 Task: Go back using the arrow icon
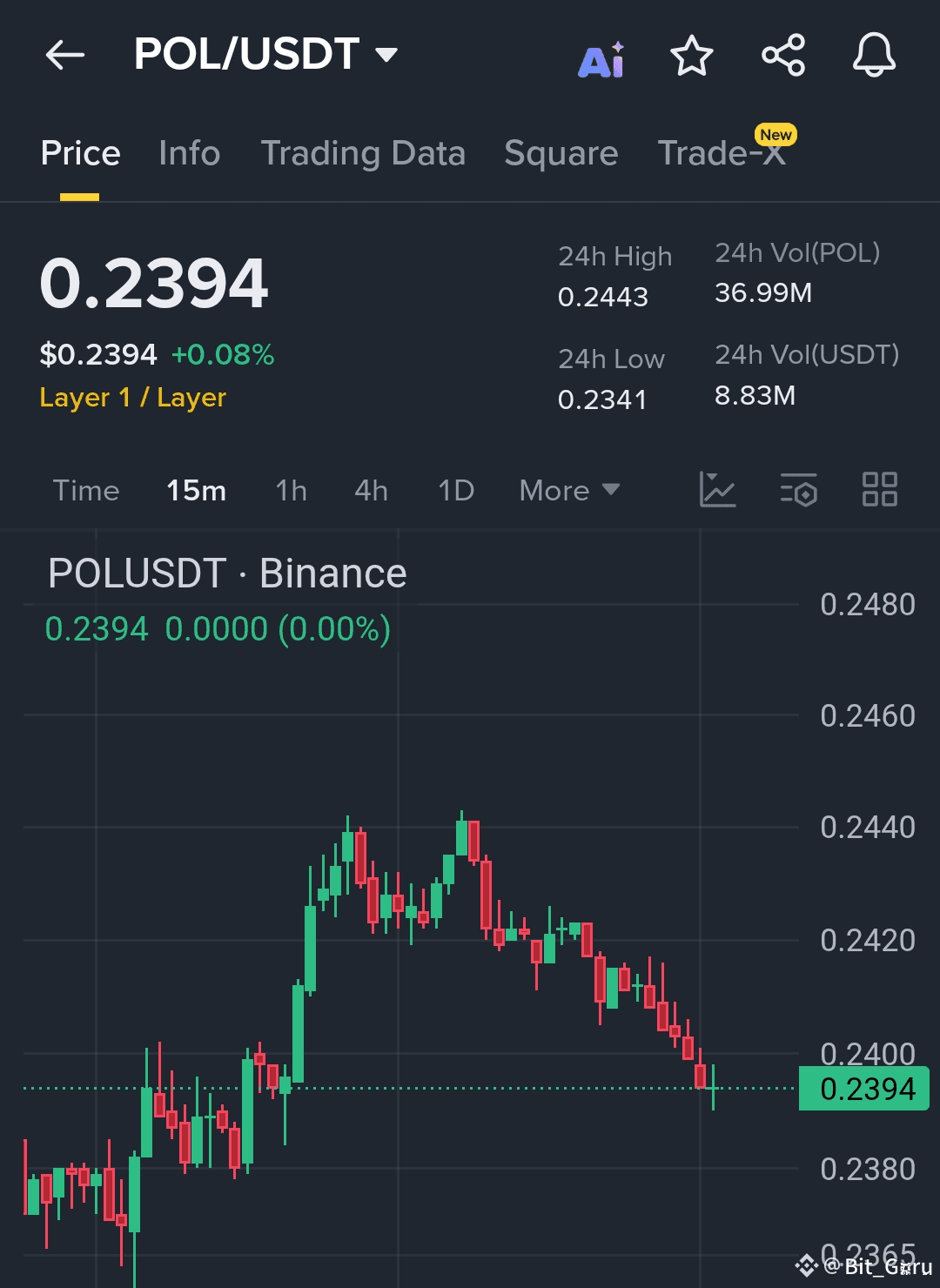pyautogui.click(x=65, y=55)
